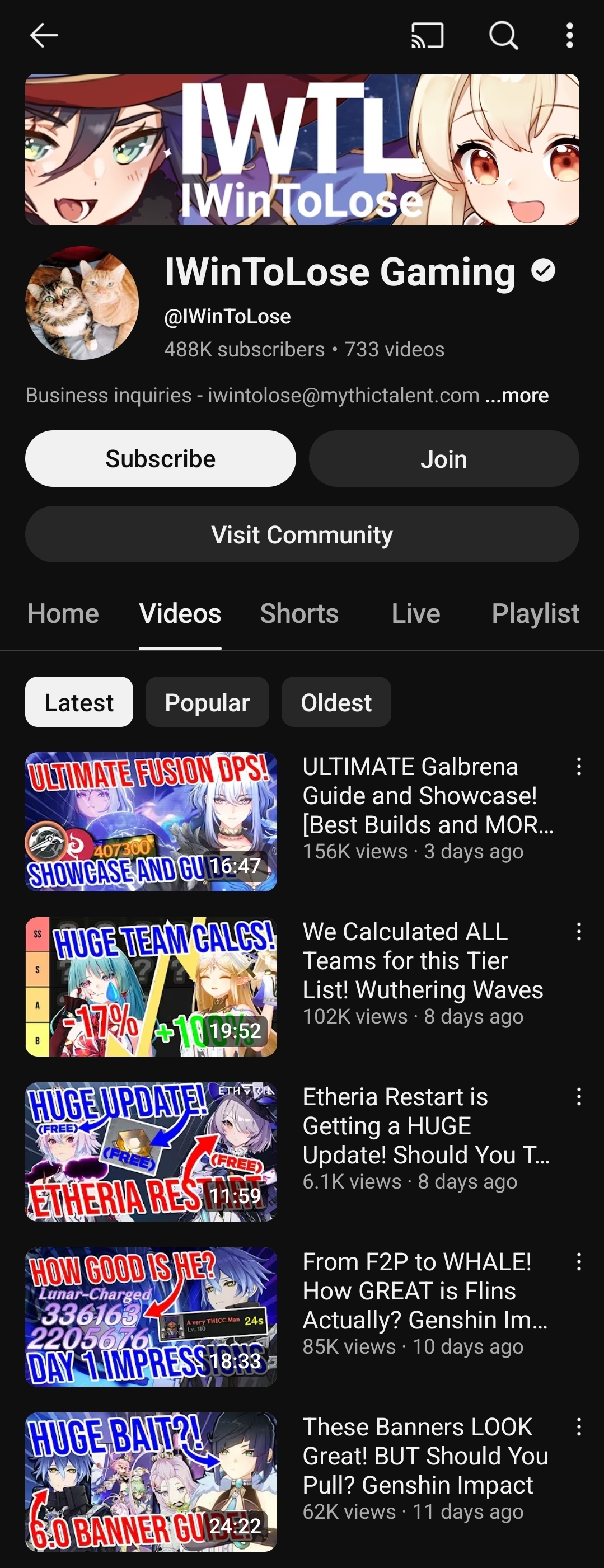Switch to the Home tab

[x=63, y=613]
